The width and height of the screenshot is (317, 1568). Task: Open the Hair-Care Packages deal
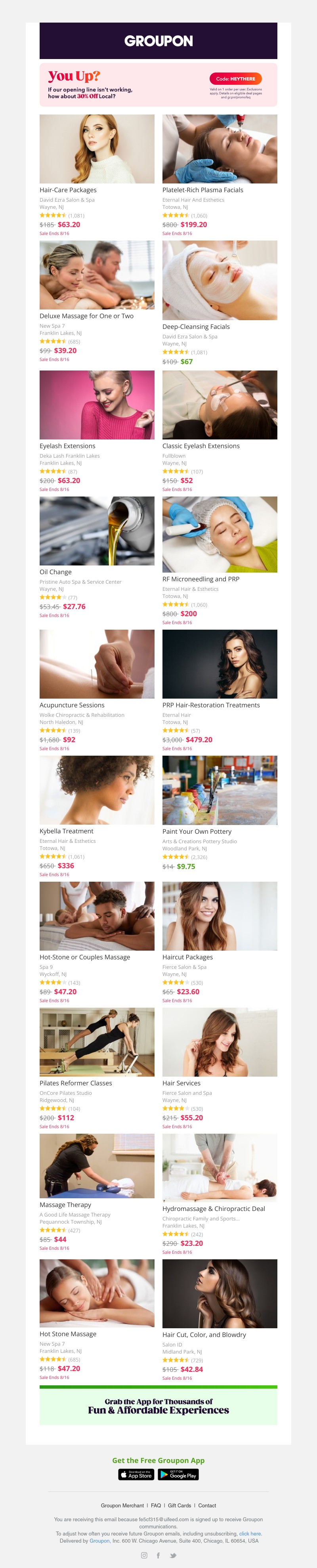[x=97, y=149]
